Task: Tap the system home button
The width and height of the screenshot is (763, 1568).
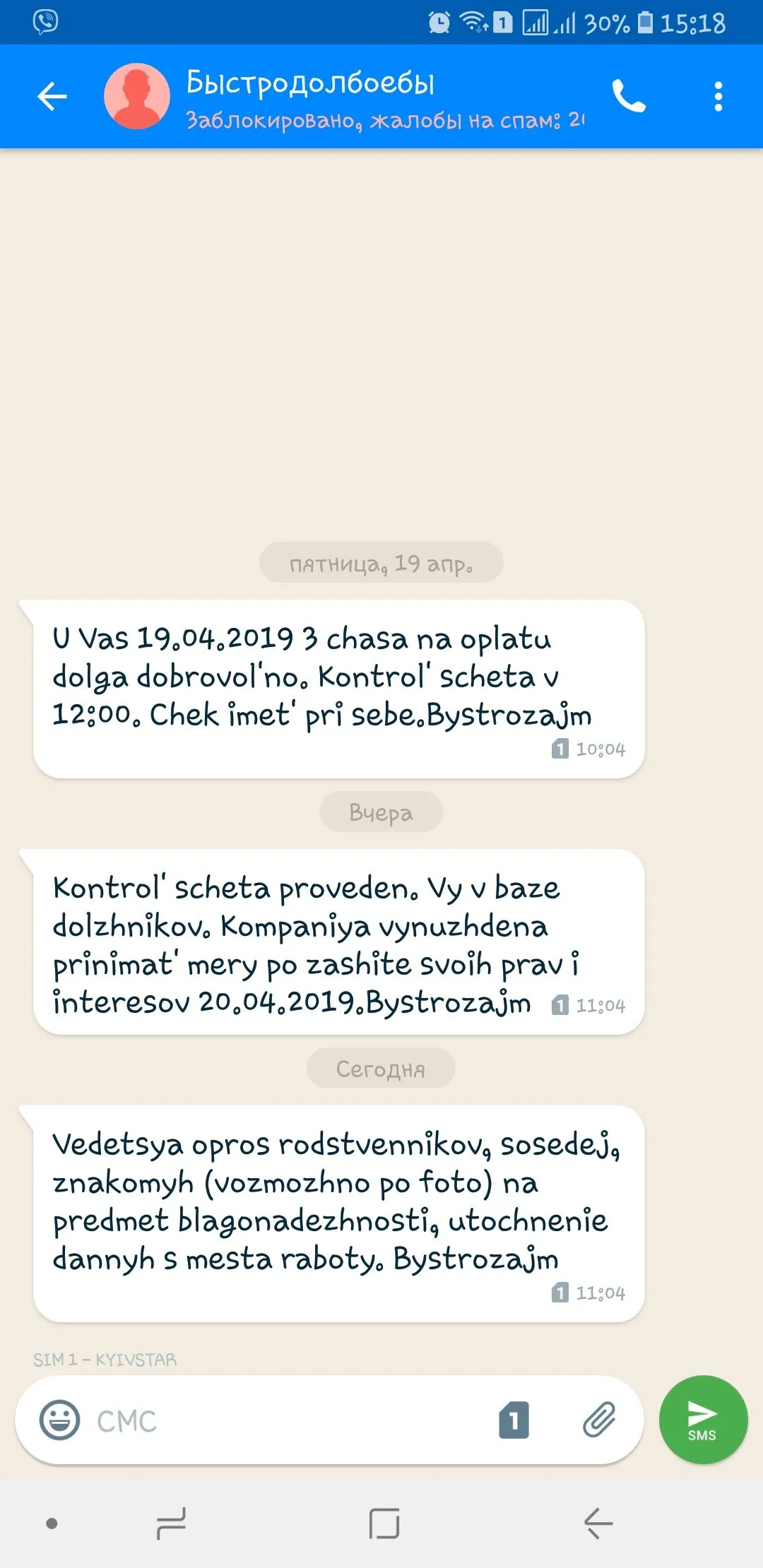Action: pyautogui.click(x=384, y=1524)
